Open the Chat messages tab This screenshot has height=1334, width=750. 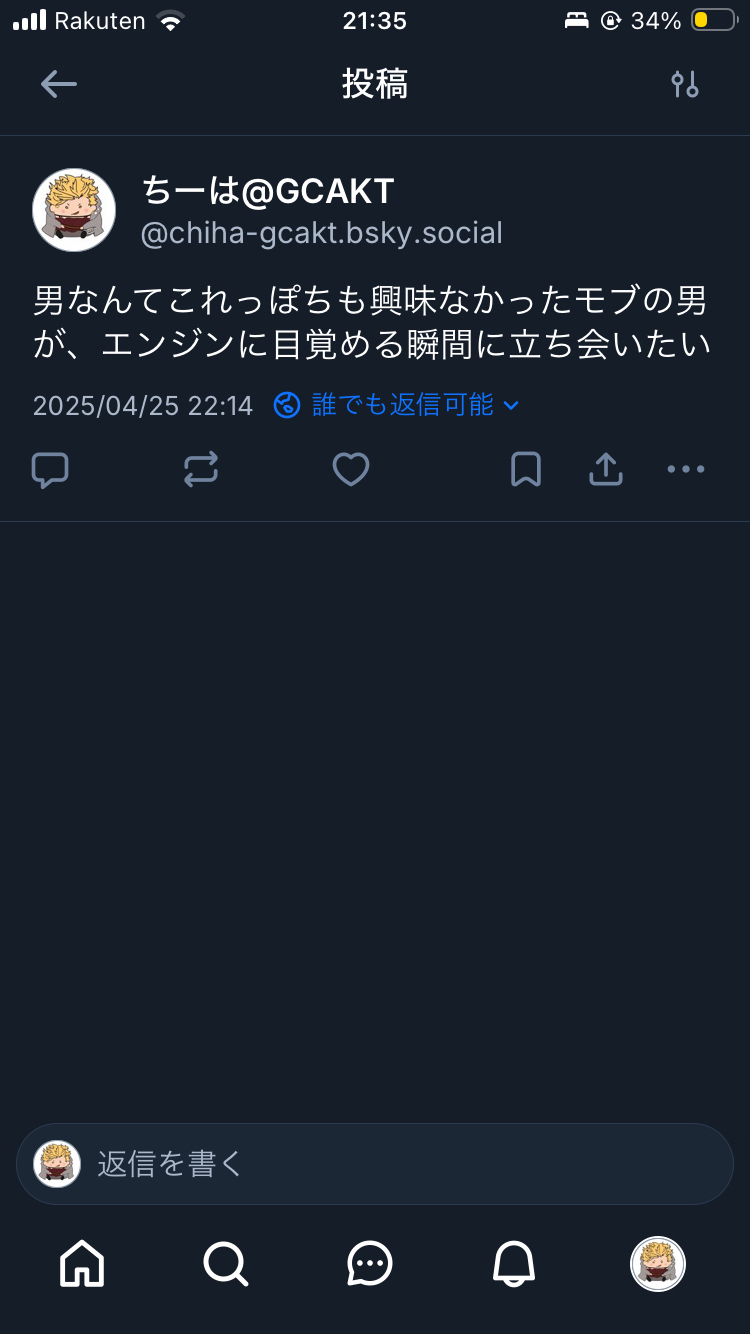click(x=370, y=1264)
